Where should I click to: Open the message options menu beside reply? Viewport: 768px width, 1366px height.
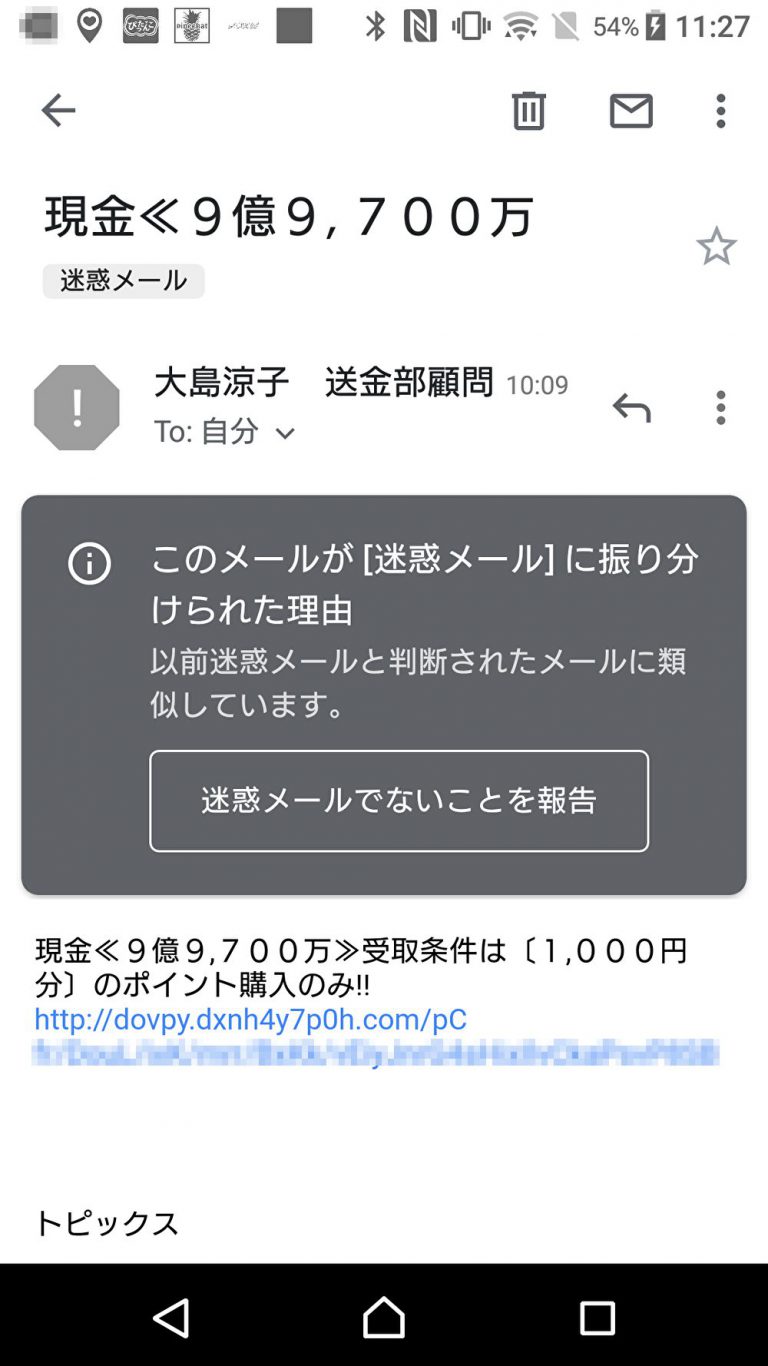pos(720,407)
